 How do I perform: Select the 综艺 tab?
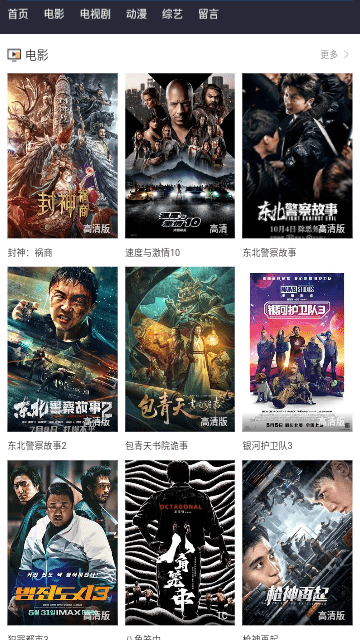pyautogui.click(x=172, y=14)
